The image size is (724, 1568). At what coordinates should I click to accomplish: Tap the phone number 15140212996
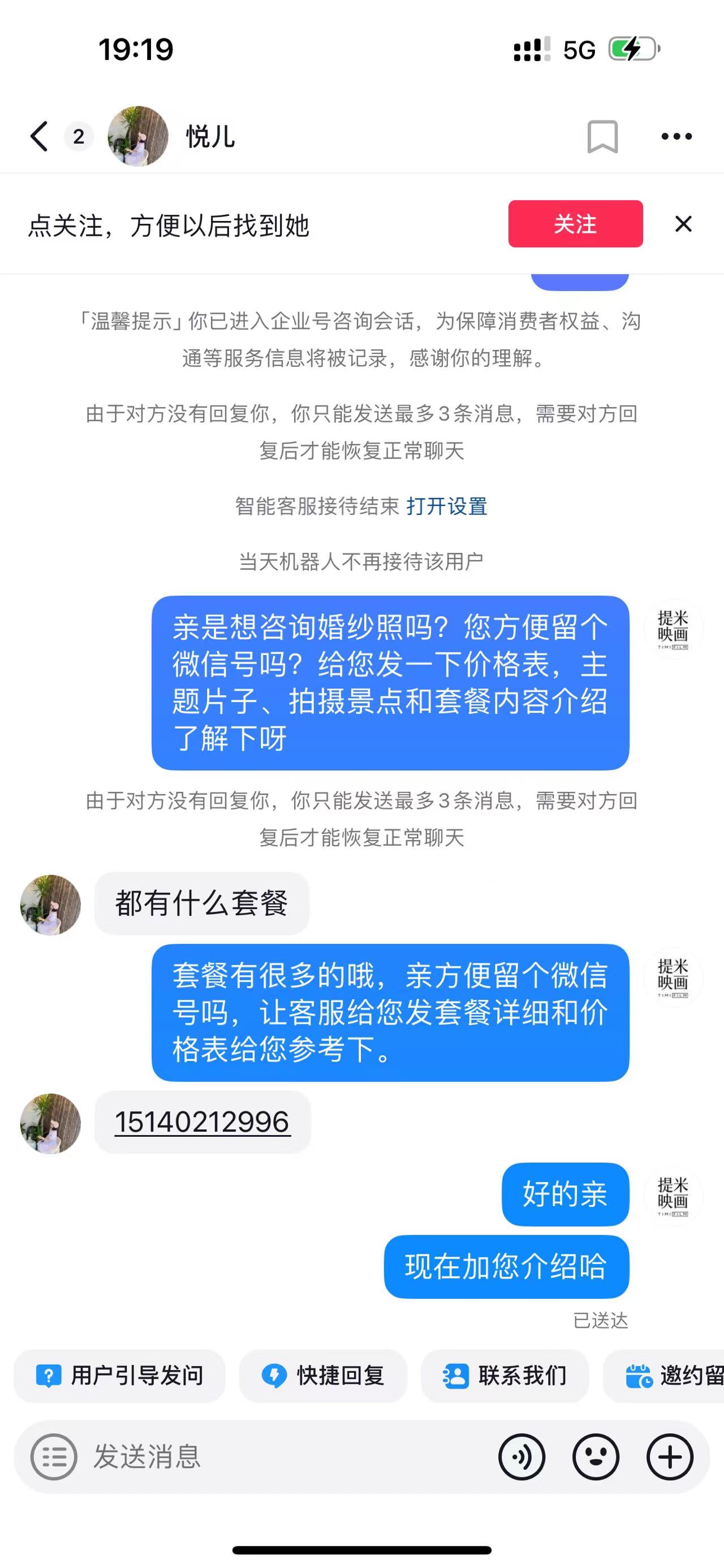click(202, 1121)
